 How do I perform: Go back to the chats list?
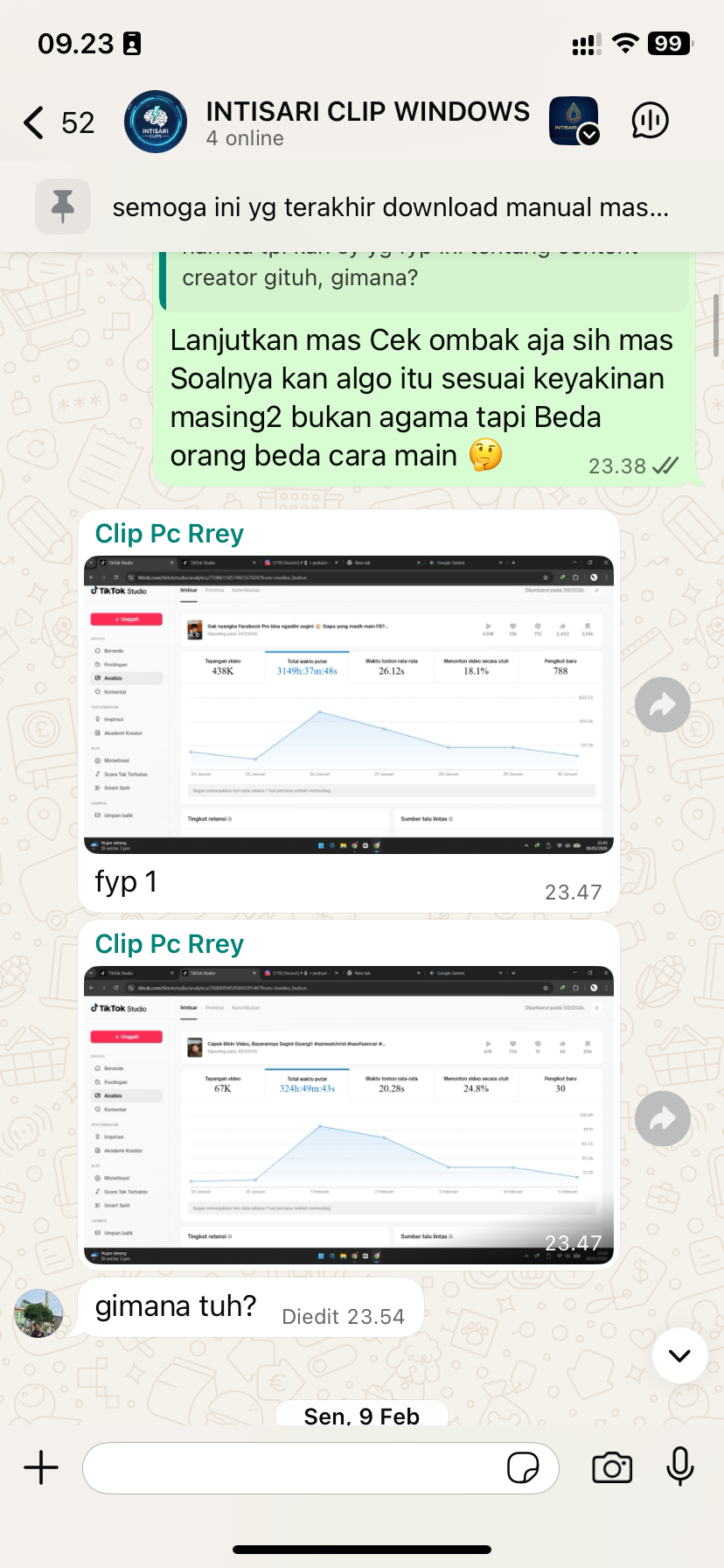[35, 123]
